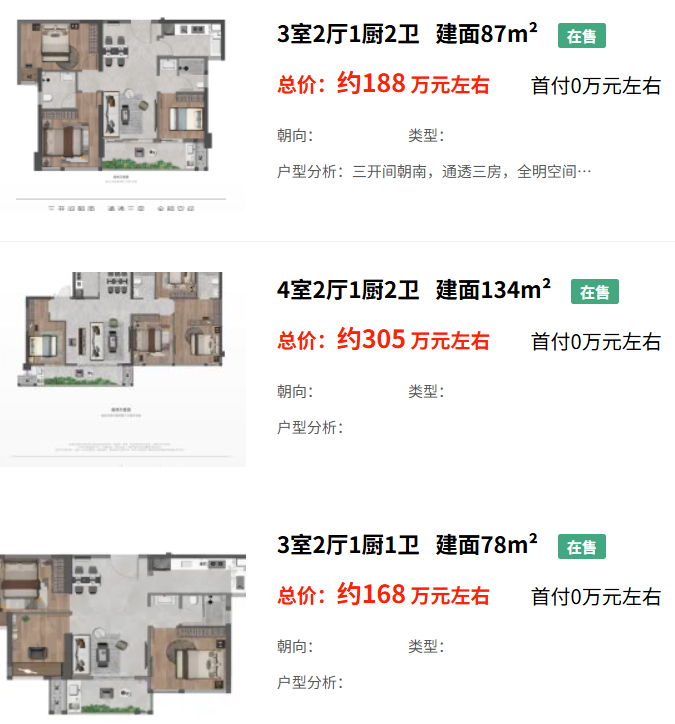This screenshot has height=724, width=675.
Task: Open the 4室2厅1厨2卫 134m² listing
Action: pyautogui.click(x=413, y=291)
